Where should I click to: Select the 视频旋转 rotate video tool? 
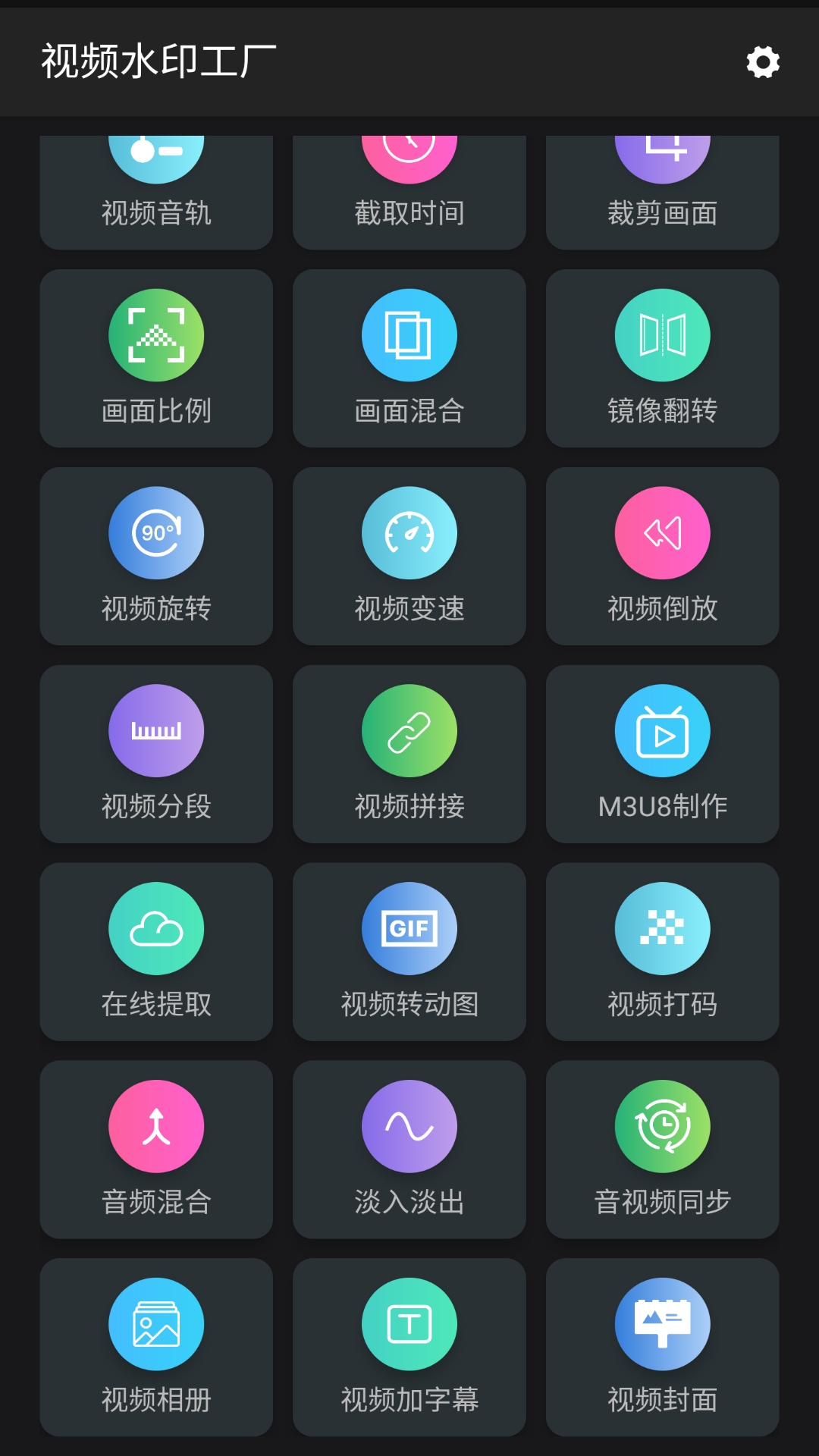tap(156, 556)
